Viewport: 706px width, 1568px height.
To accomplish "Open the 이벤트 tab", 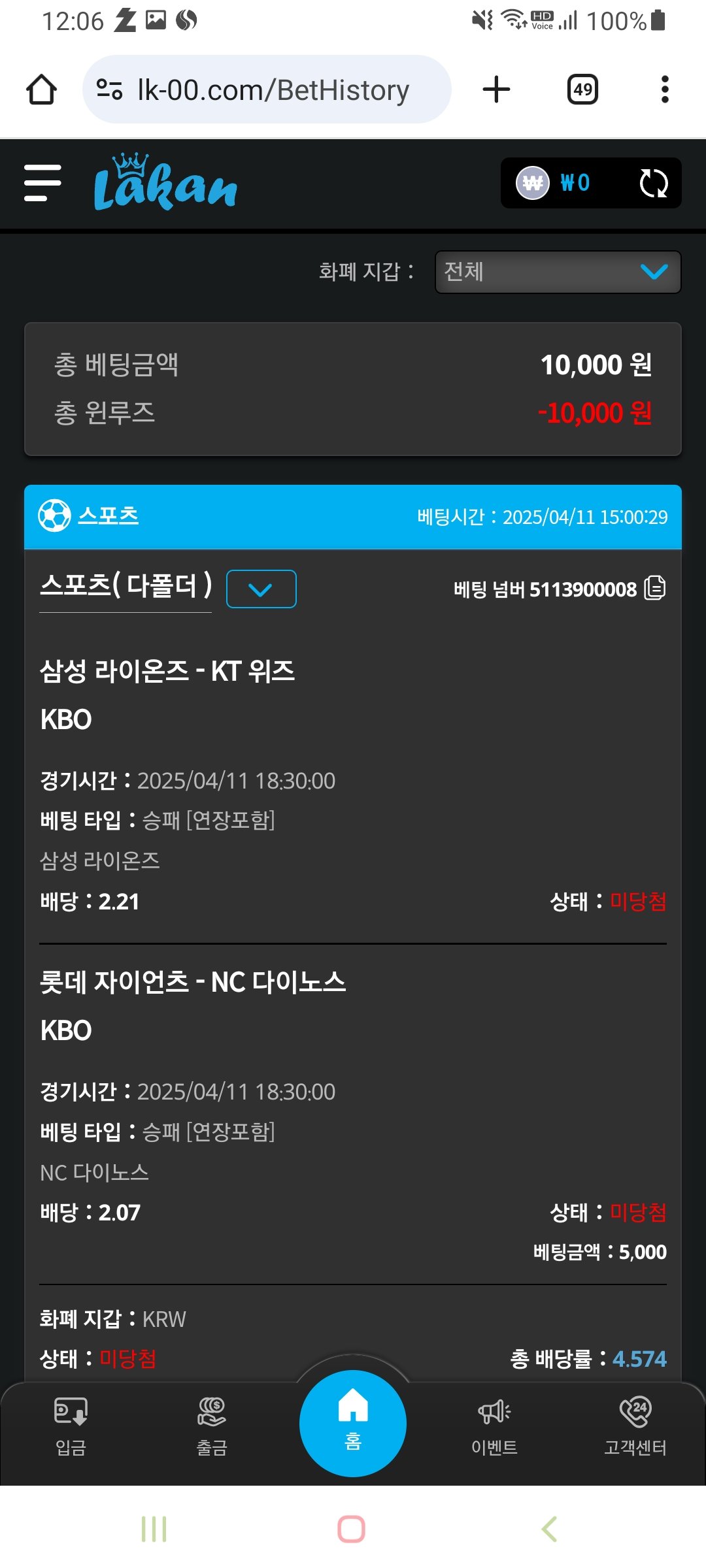I will (494, 1427).
